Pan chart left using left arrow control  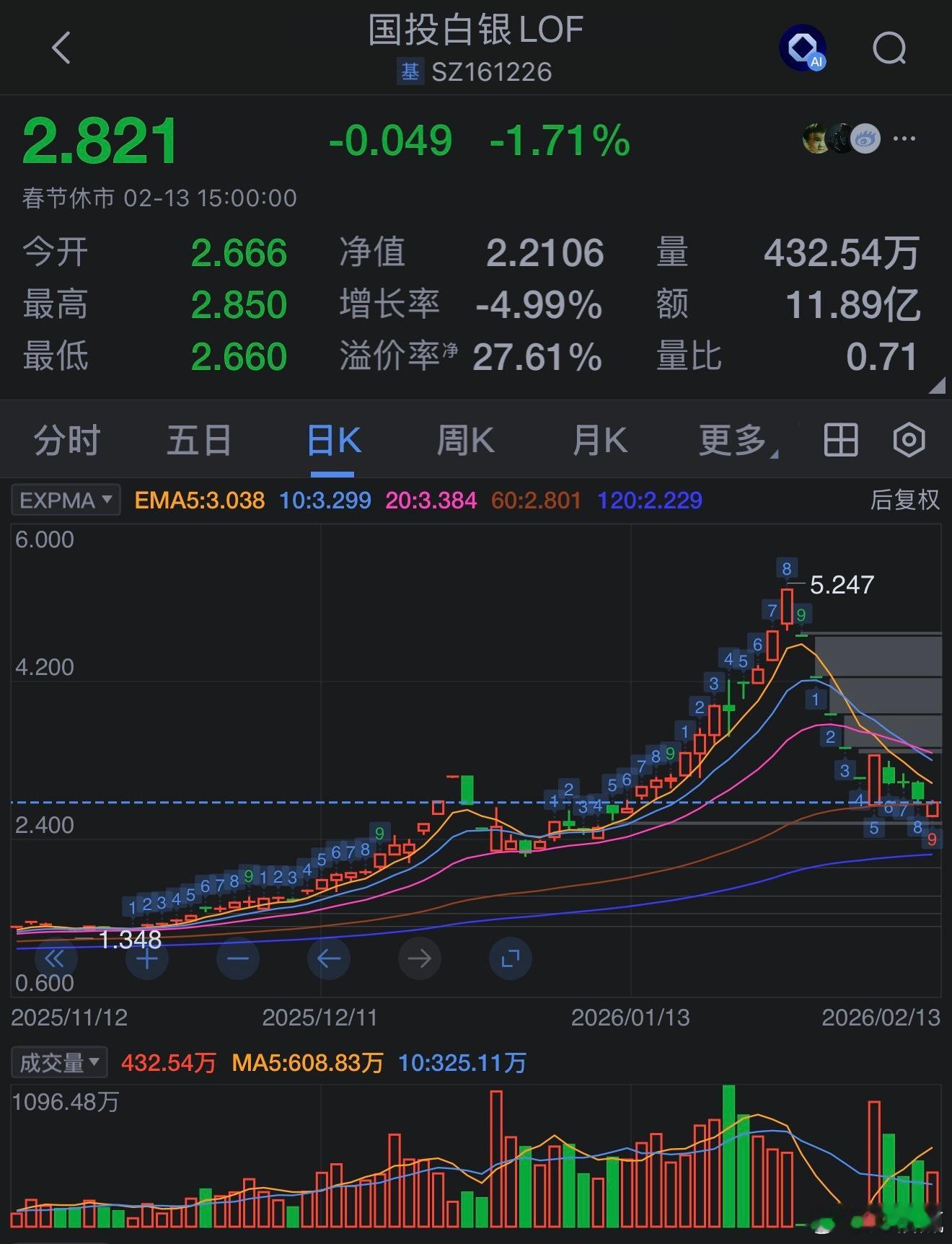(x=329, y=959)
